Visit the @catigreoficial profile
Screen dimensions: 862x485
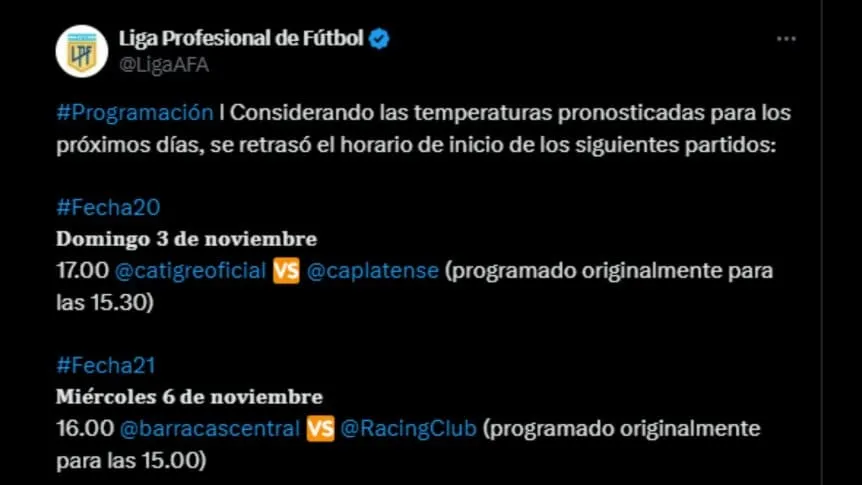pos(191,271)
